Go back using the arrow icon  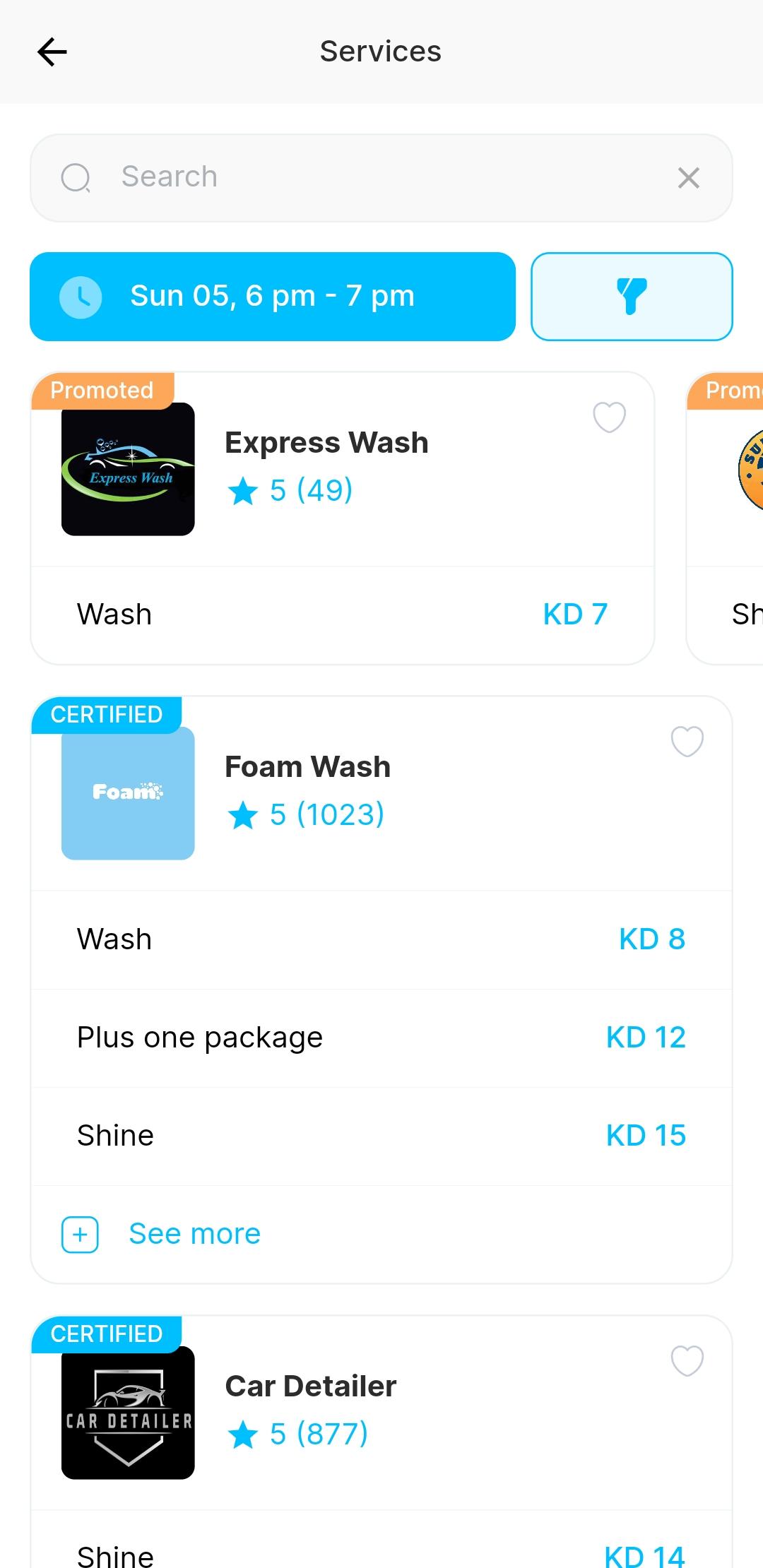(52, 52)
